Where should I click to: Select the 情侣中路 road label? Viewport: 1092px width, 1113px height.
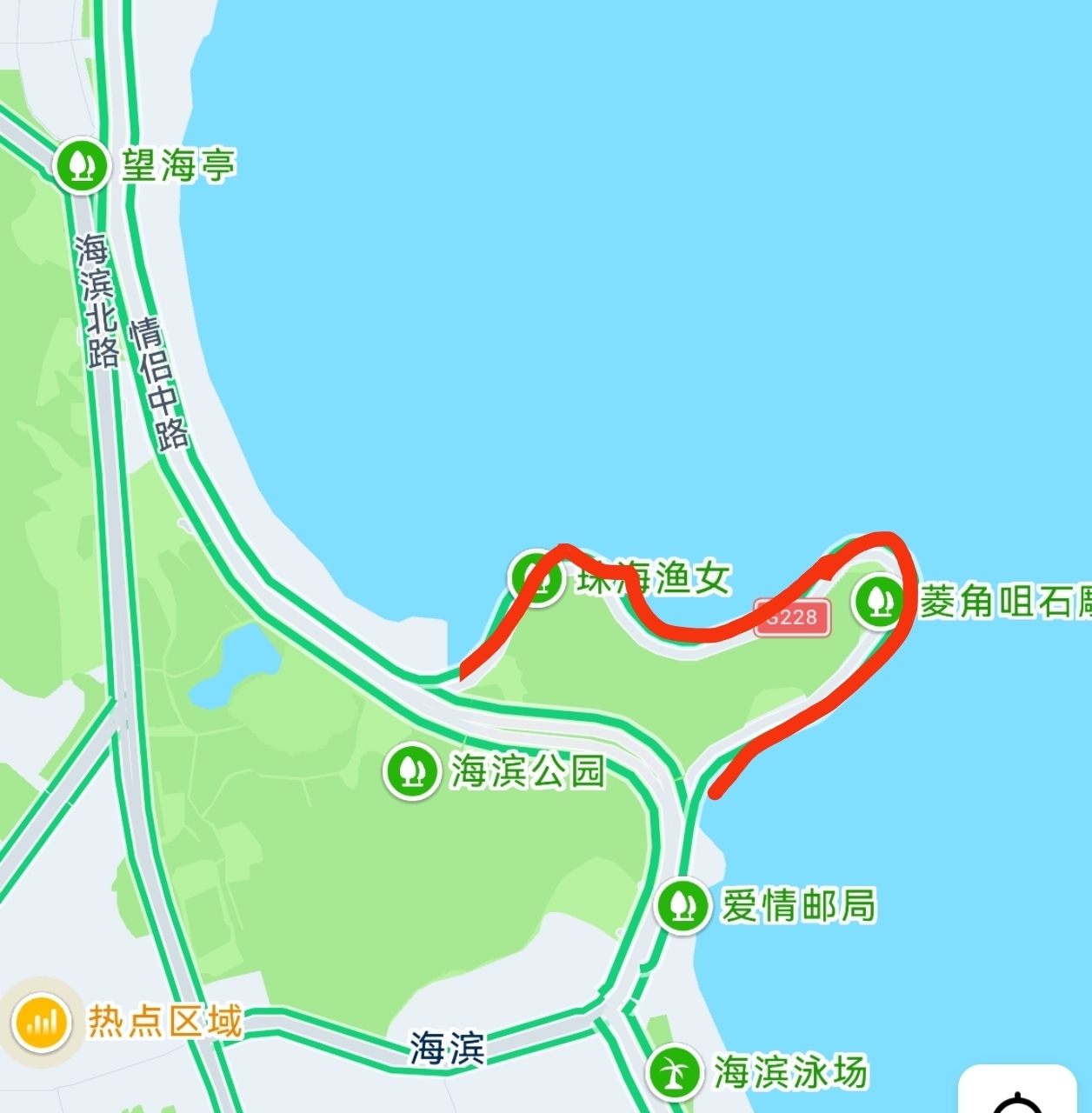pyautogui.click(x=160, y=384)
